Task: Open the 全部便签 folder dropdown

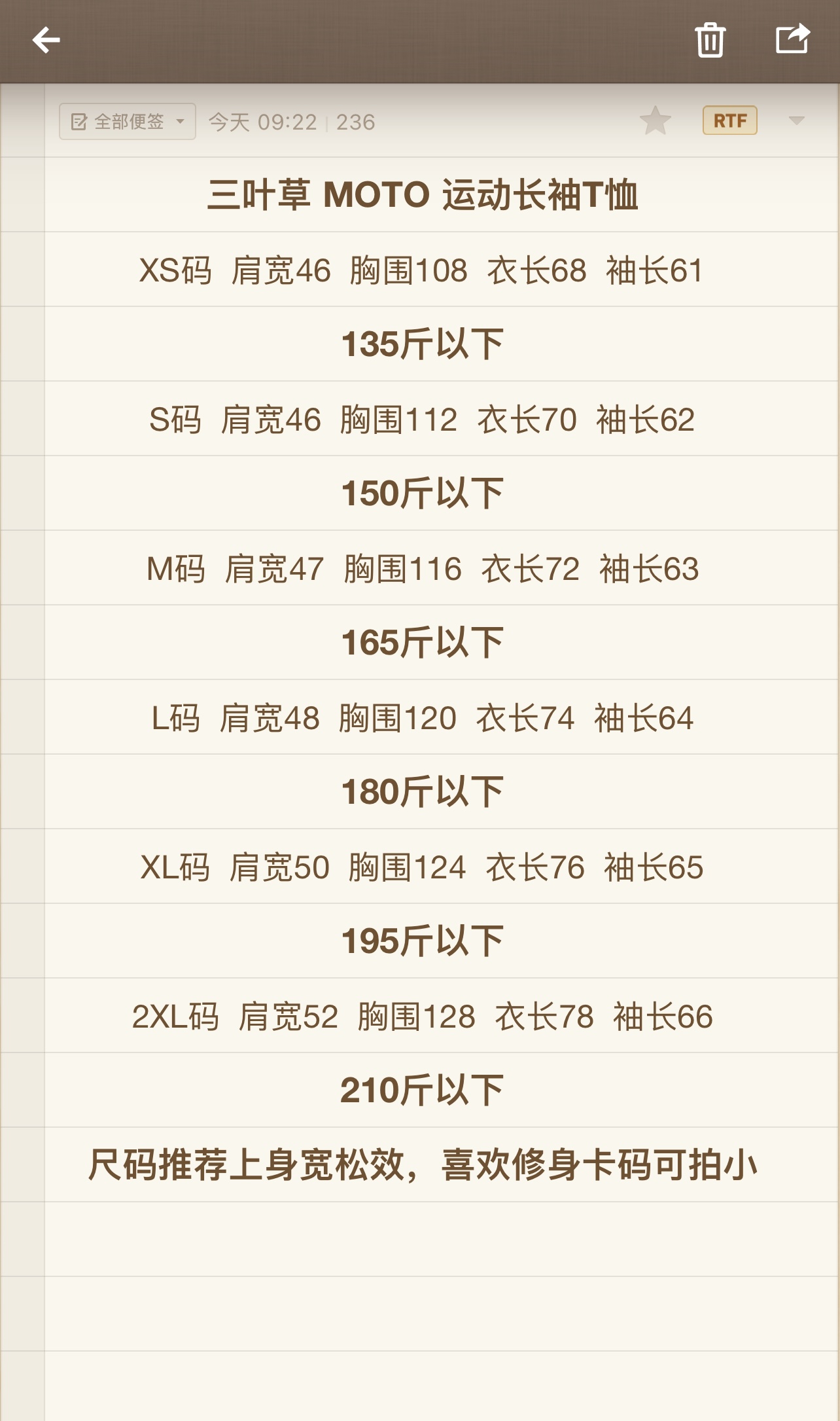Action: 128,122
